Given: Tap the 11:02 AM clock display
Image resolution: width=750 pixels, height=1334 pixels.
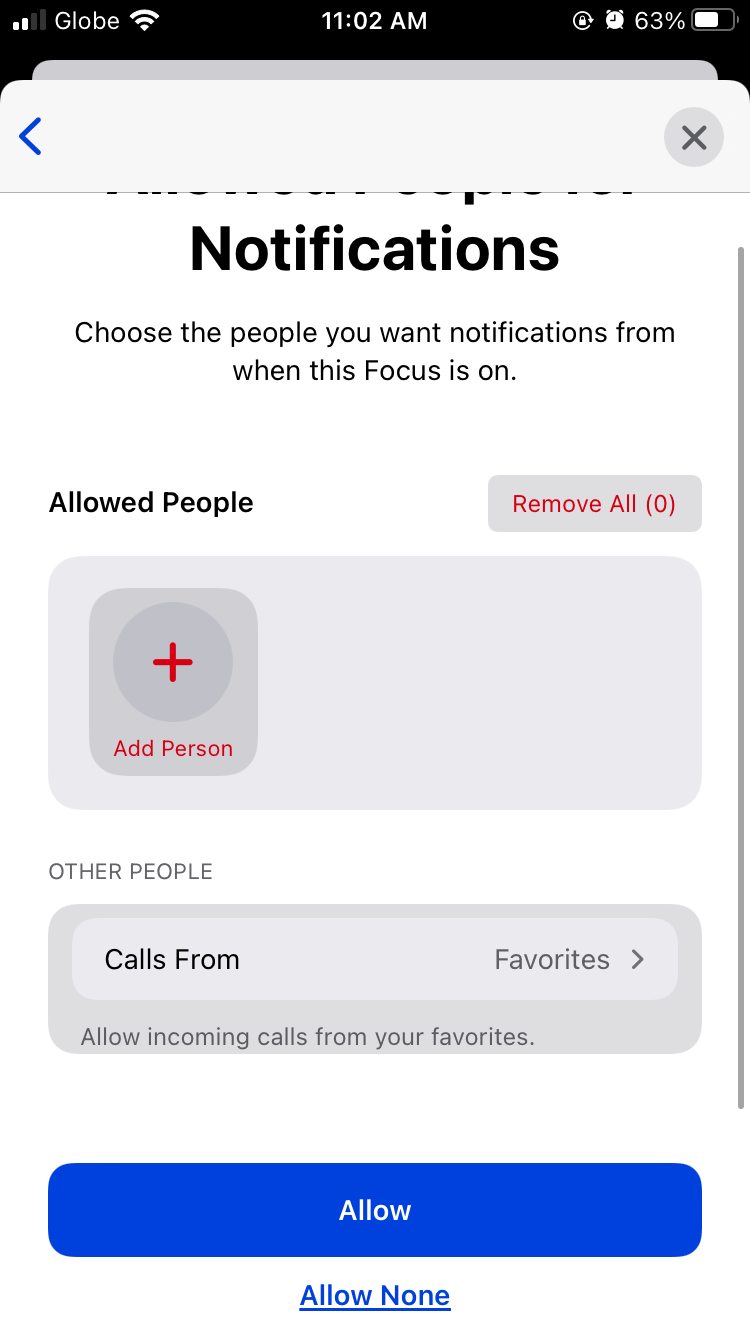Looking at the screenshot, I should click(x=374, y=20).
